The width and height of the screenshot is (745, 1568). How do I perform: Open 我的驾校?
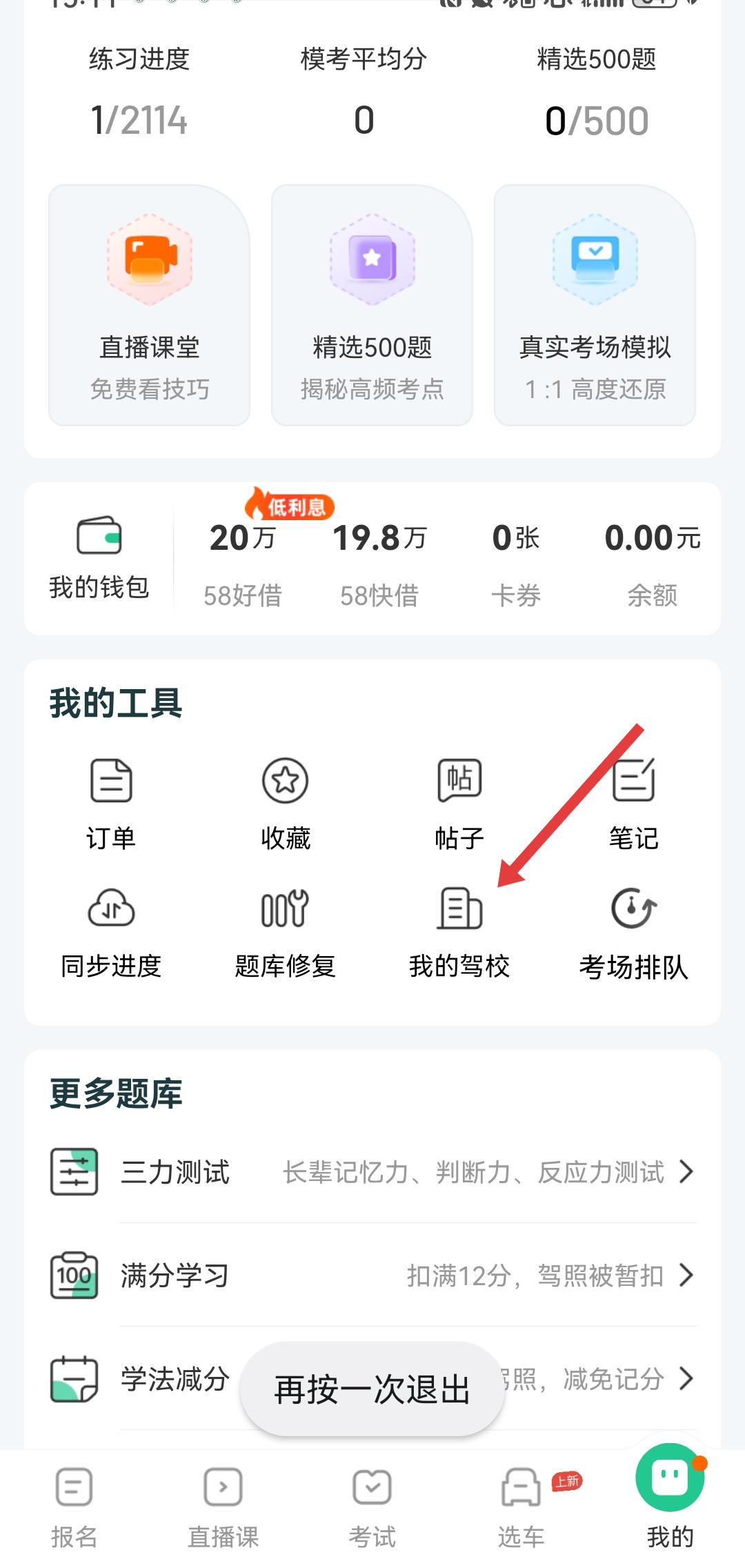click(x=459, y=931)
